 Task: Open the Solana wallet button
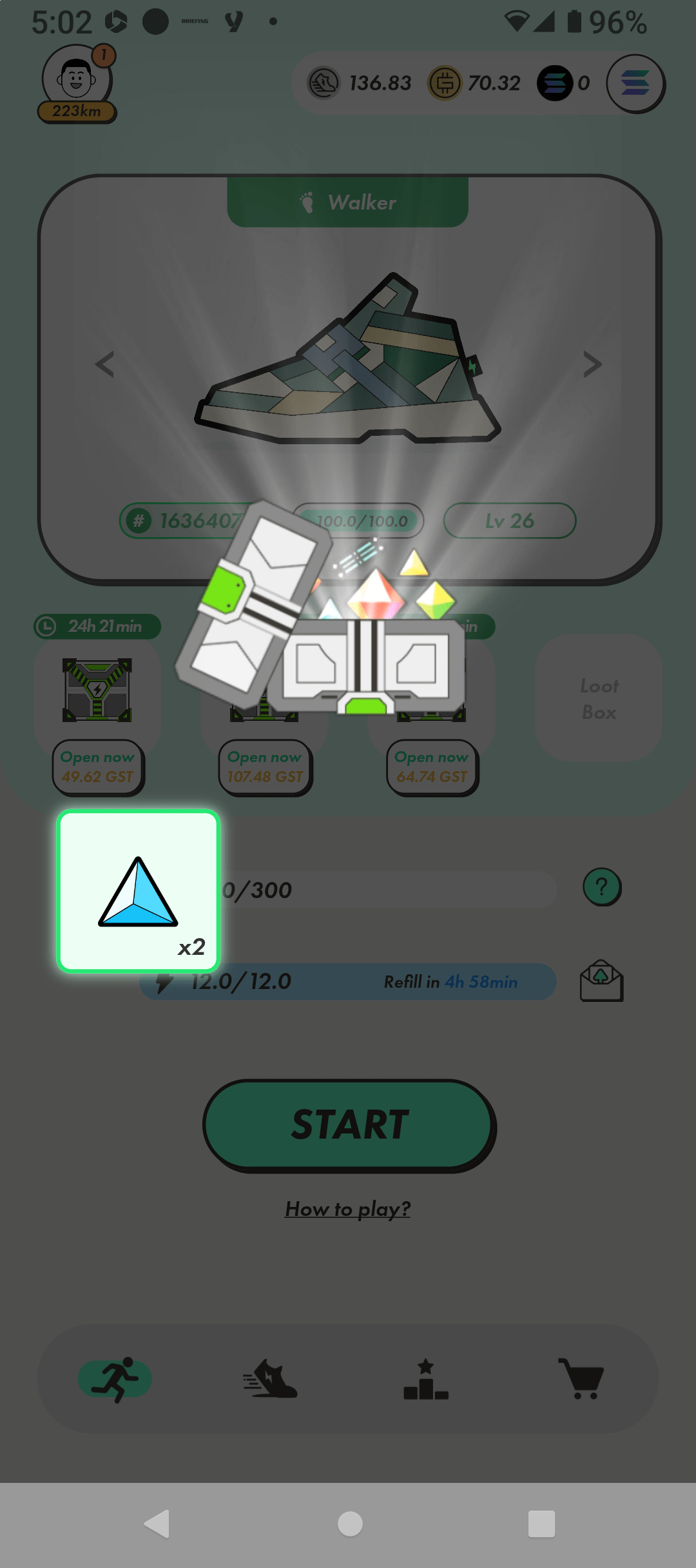tap(635, 84)
